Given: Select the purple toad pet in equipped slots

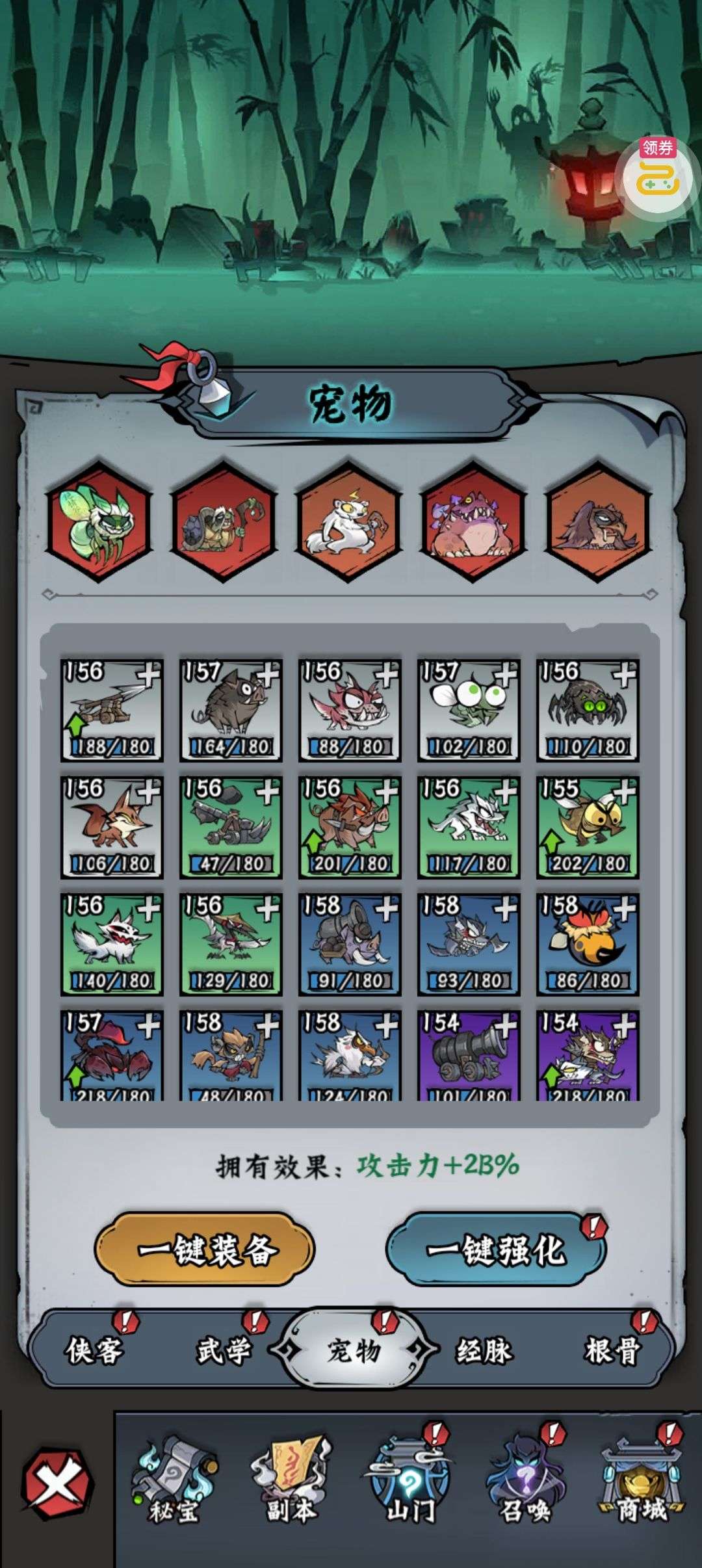Looking at the screenshot, I should pyautogui.click(x=473, y=521).
